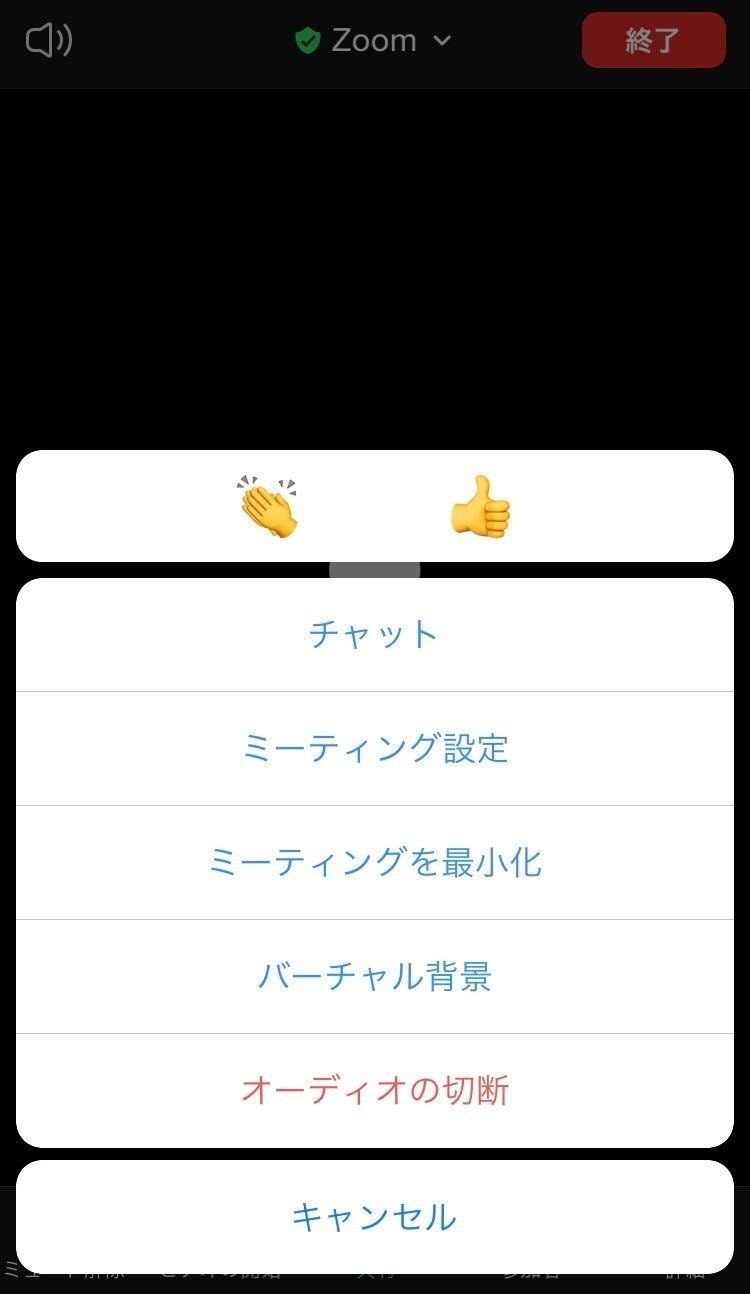The height and width of the screenshot is (1294, 750).
Task: Open ミーティング設定 (meeting settings)
Action: coord(374,748)
